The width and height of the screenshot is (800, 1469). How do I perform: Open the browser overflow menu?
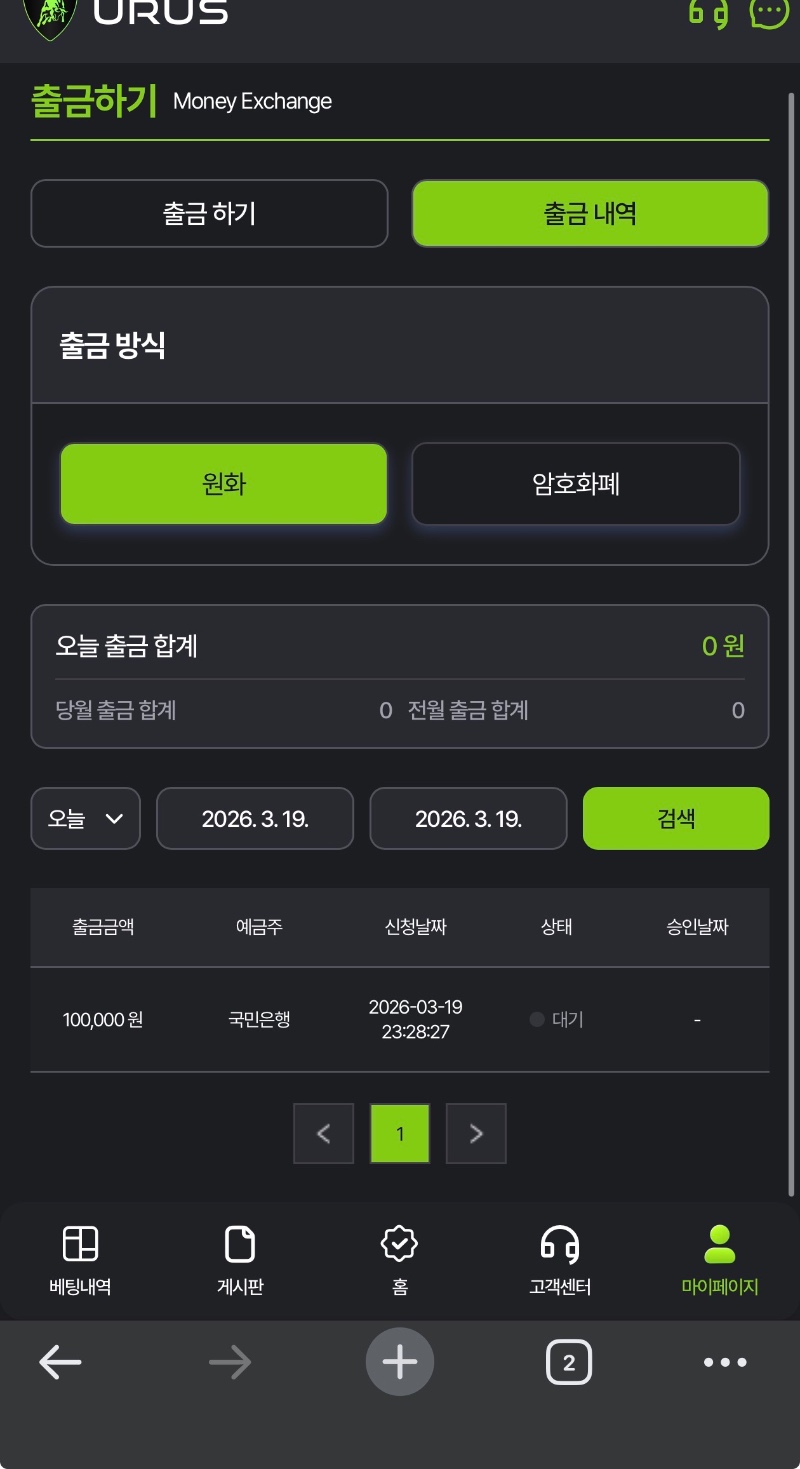coord(725,1362)
